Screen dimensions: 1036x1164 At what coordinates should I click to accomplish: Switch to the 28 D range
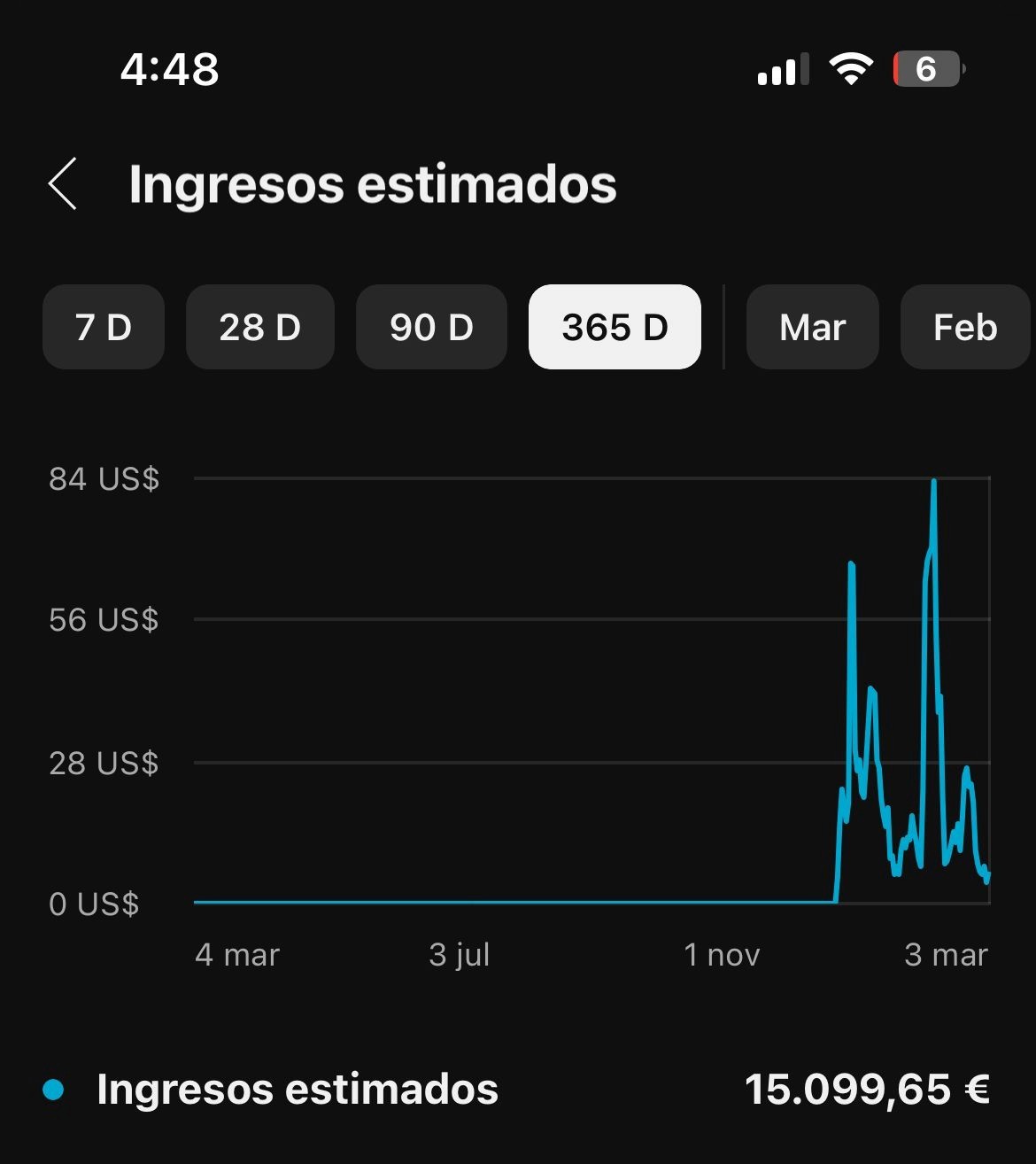[x=260, y=327]
